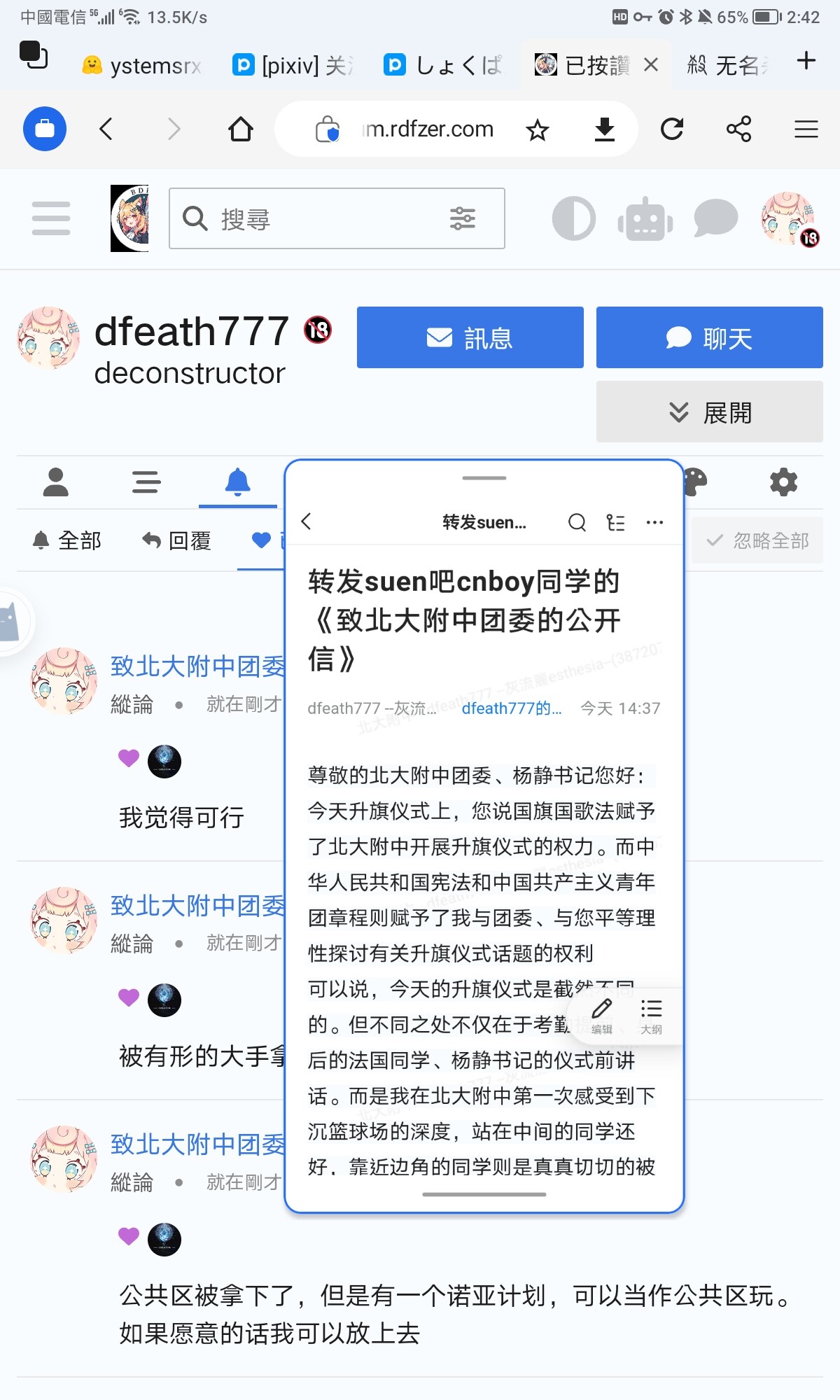This screenshot has height=1400, width=840.
Task: Go back in the floating note window
Action: [306, 521]
